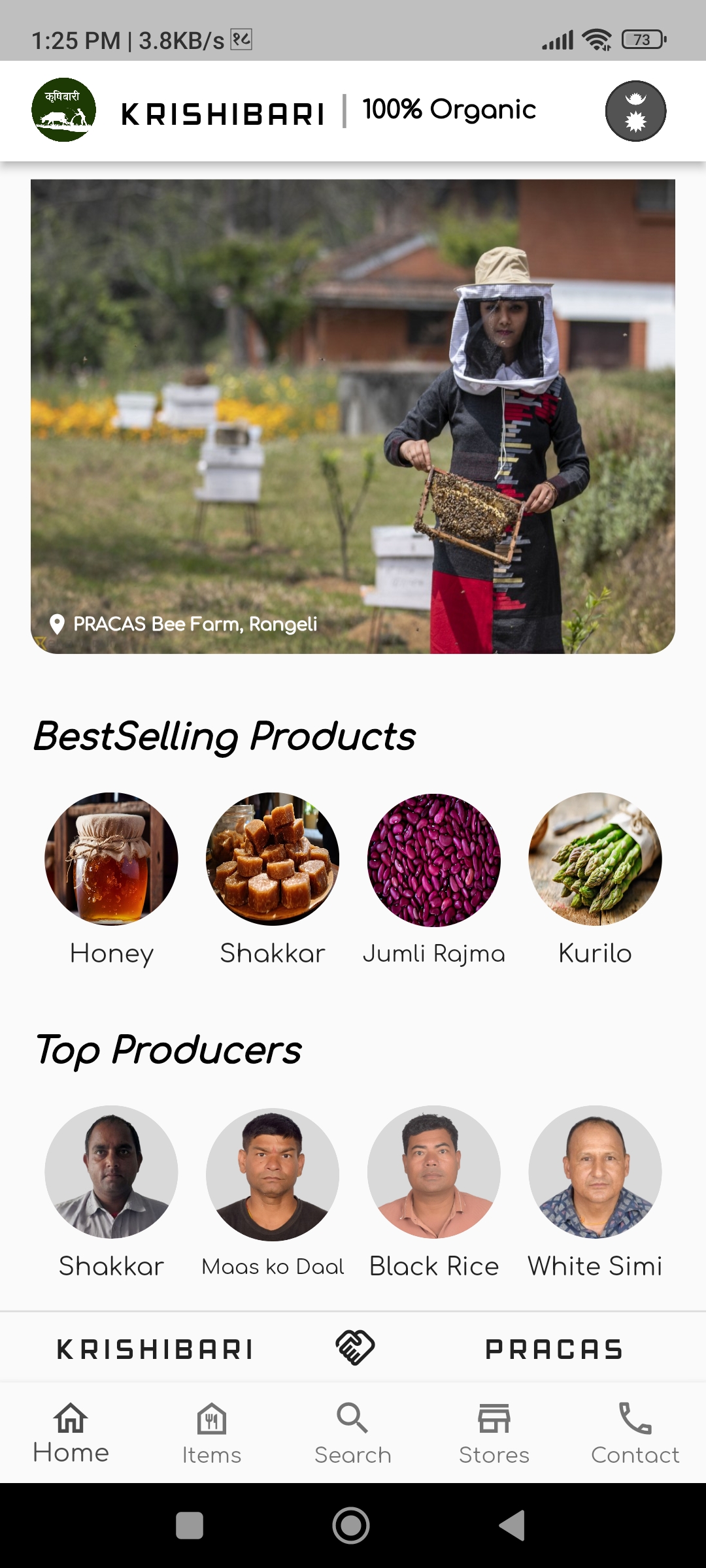
Task: Tap the system back button
Action: tap(512, 1526)
